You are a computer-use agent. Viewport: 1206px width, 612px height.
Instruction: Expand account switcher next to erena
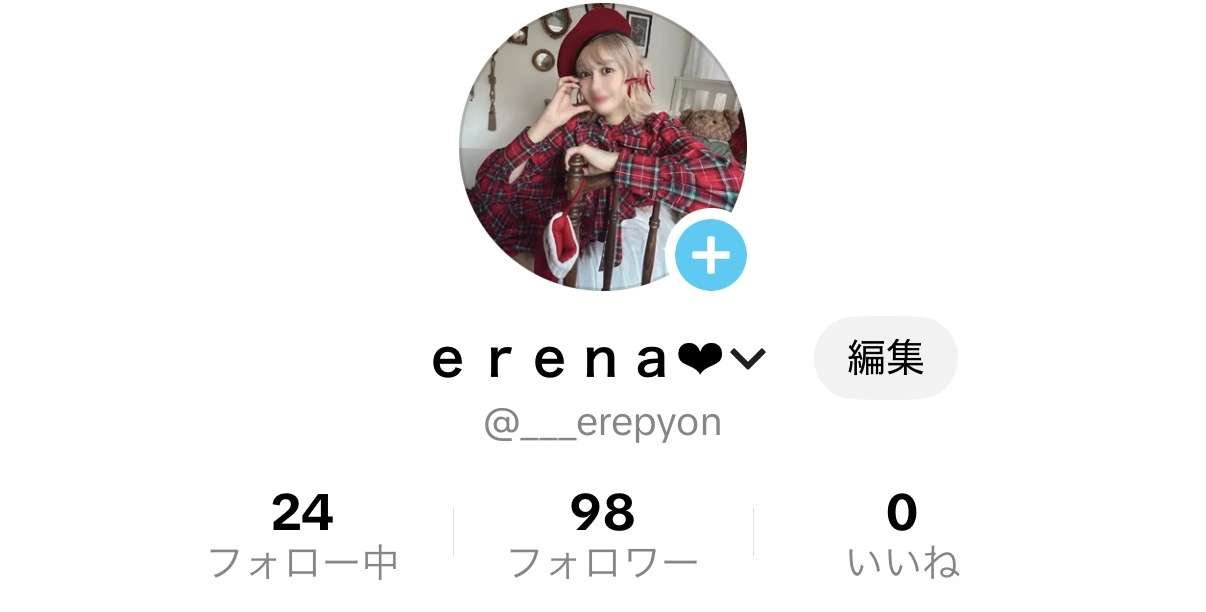(x=747, y=360)
